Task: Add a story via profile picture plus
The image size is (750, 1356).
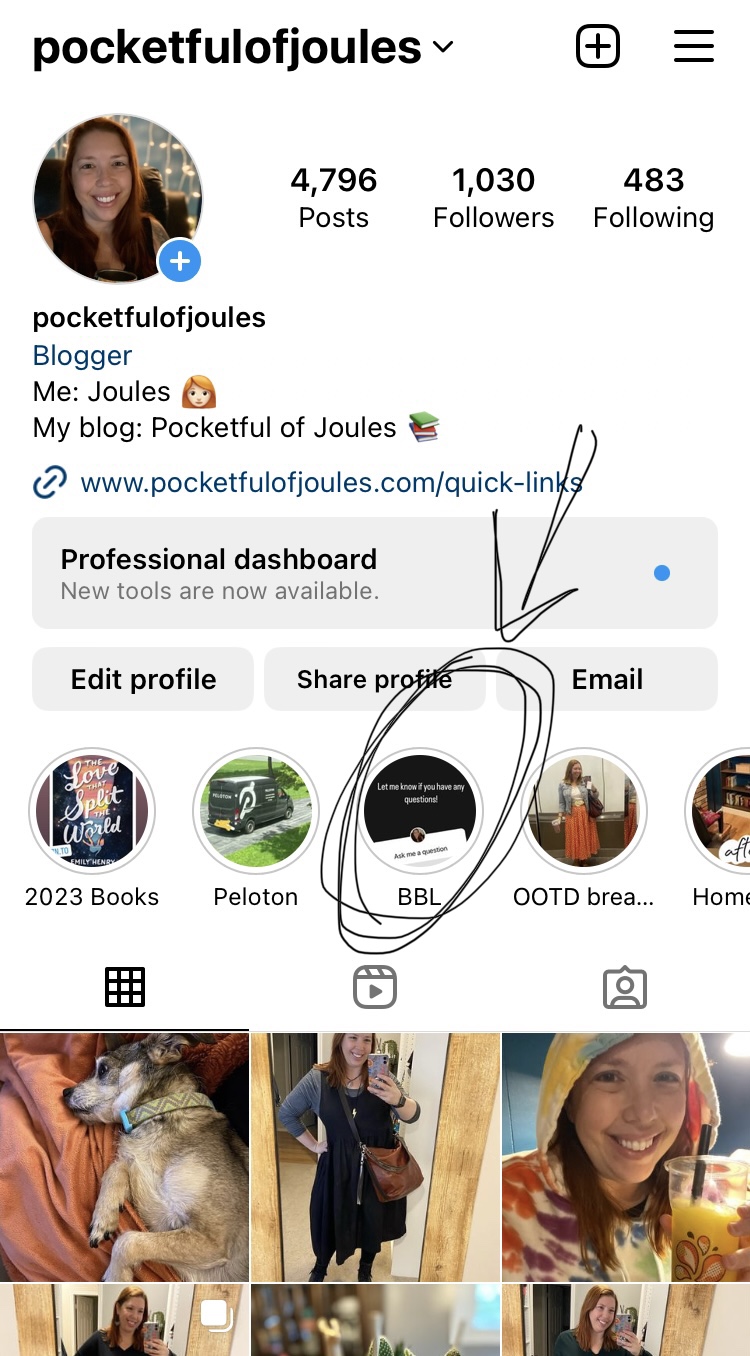Action: (x=180, y=262)
